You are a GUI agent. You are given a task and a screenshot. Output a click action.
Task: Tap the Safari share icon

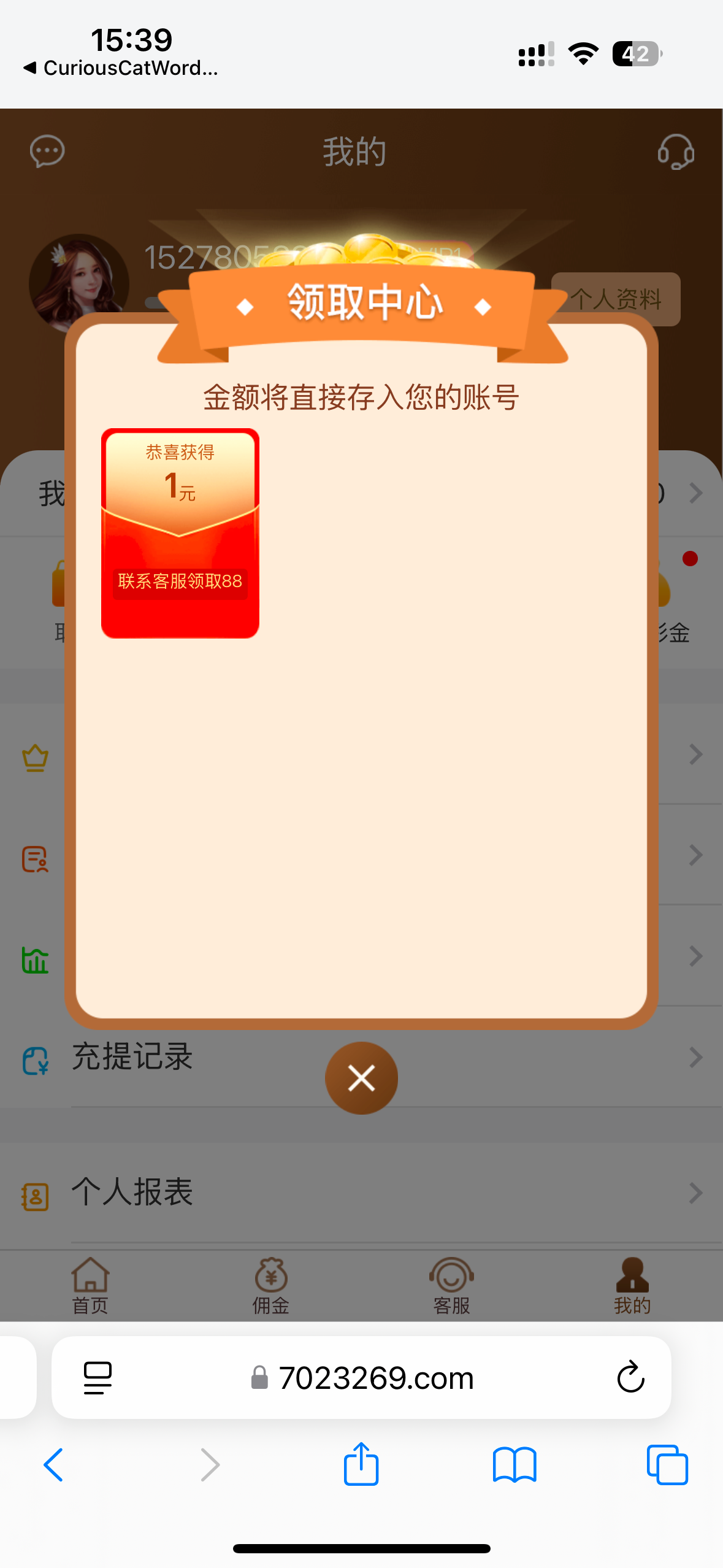[x=361, y=1464]
